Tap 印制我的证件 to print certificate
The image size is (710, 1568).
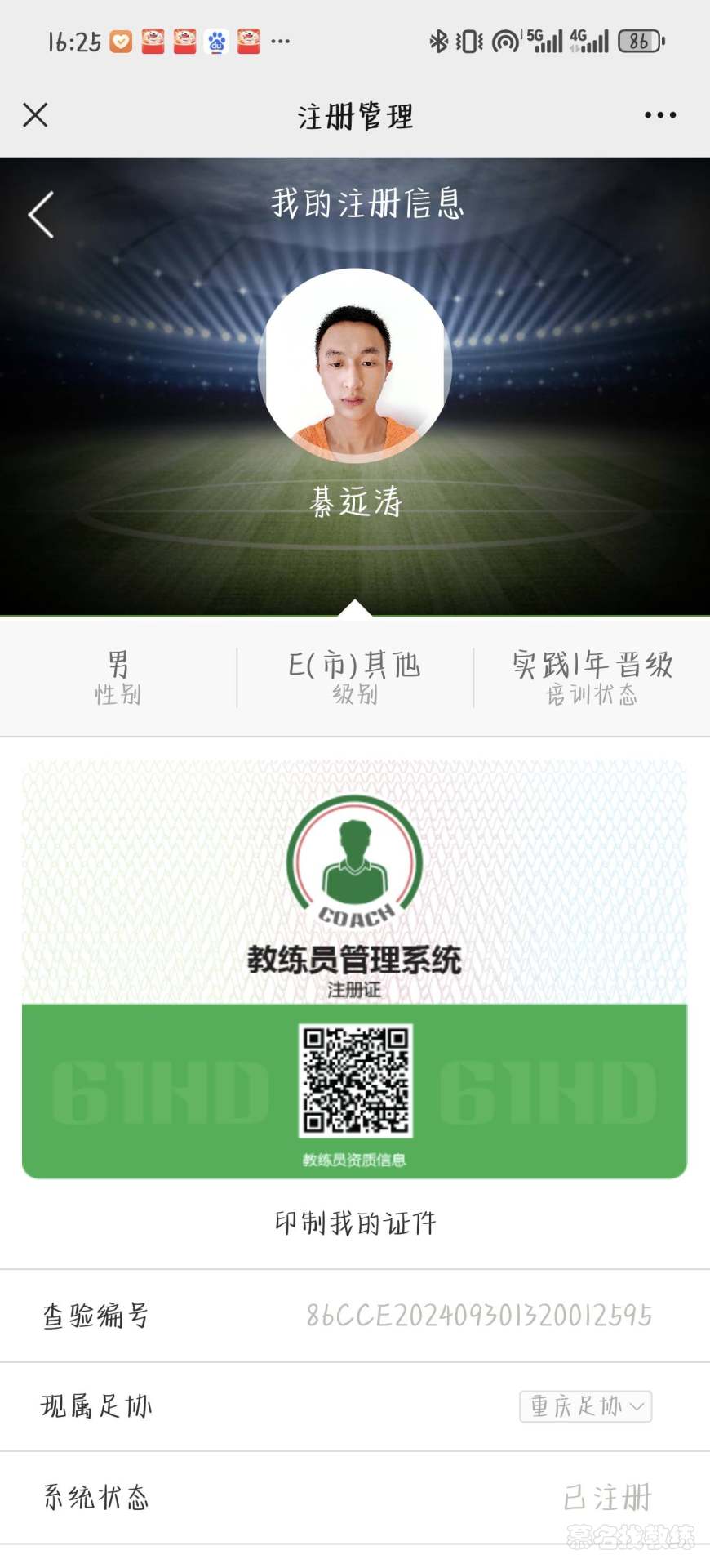coord(355,1223)
